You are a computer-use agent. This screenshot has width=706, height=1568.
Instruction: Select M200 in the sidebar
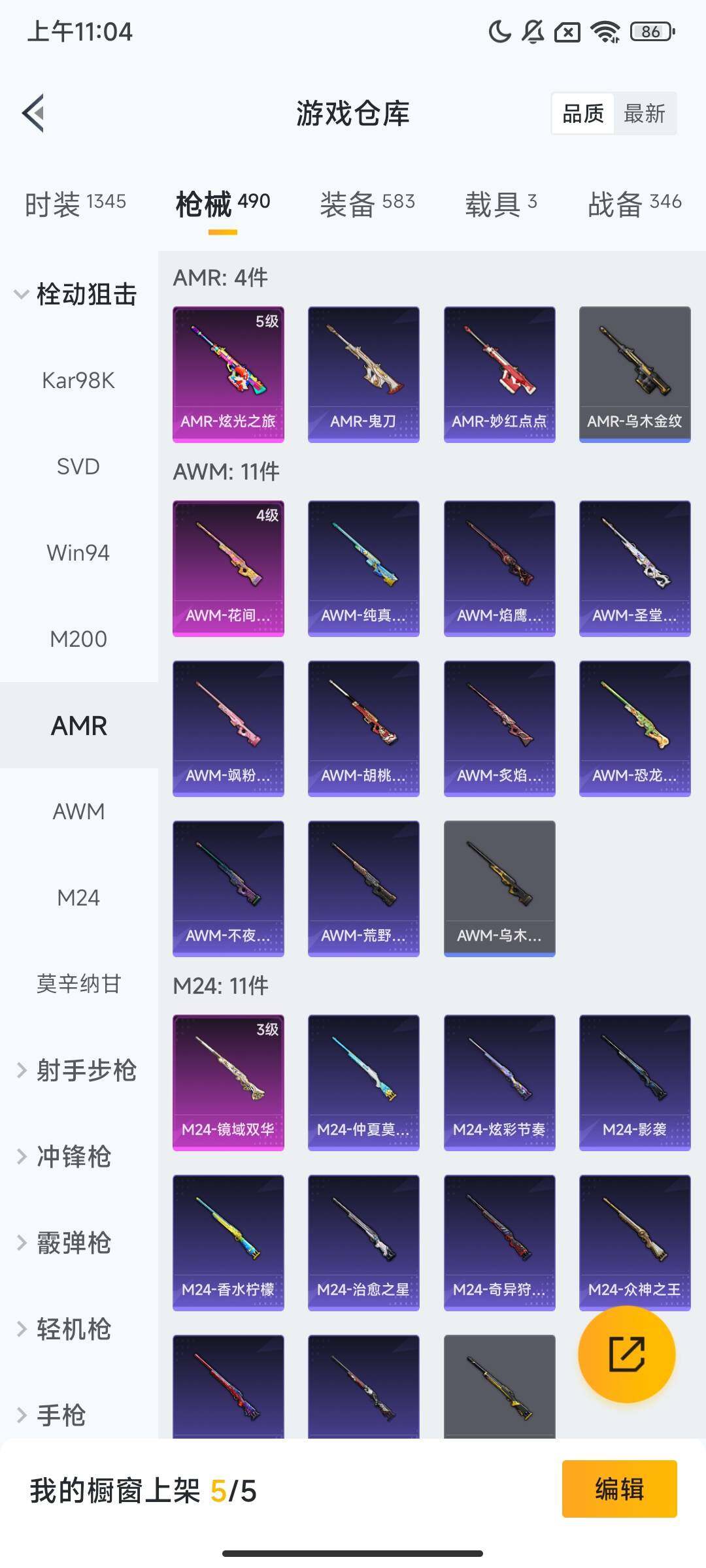pos(78,639)
